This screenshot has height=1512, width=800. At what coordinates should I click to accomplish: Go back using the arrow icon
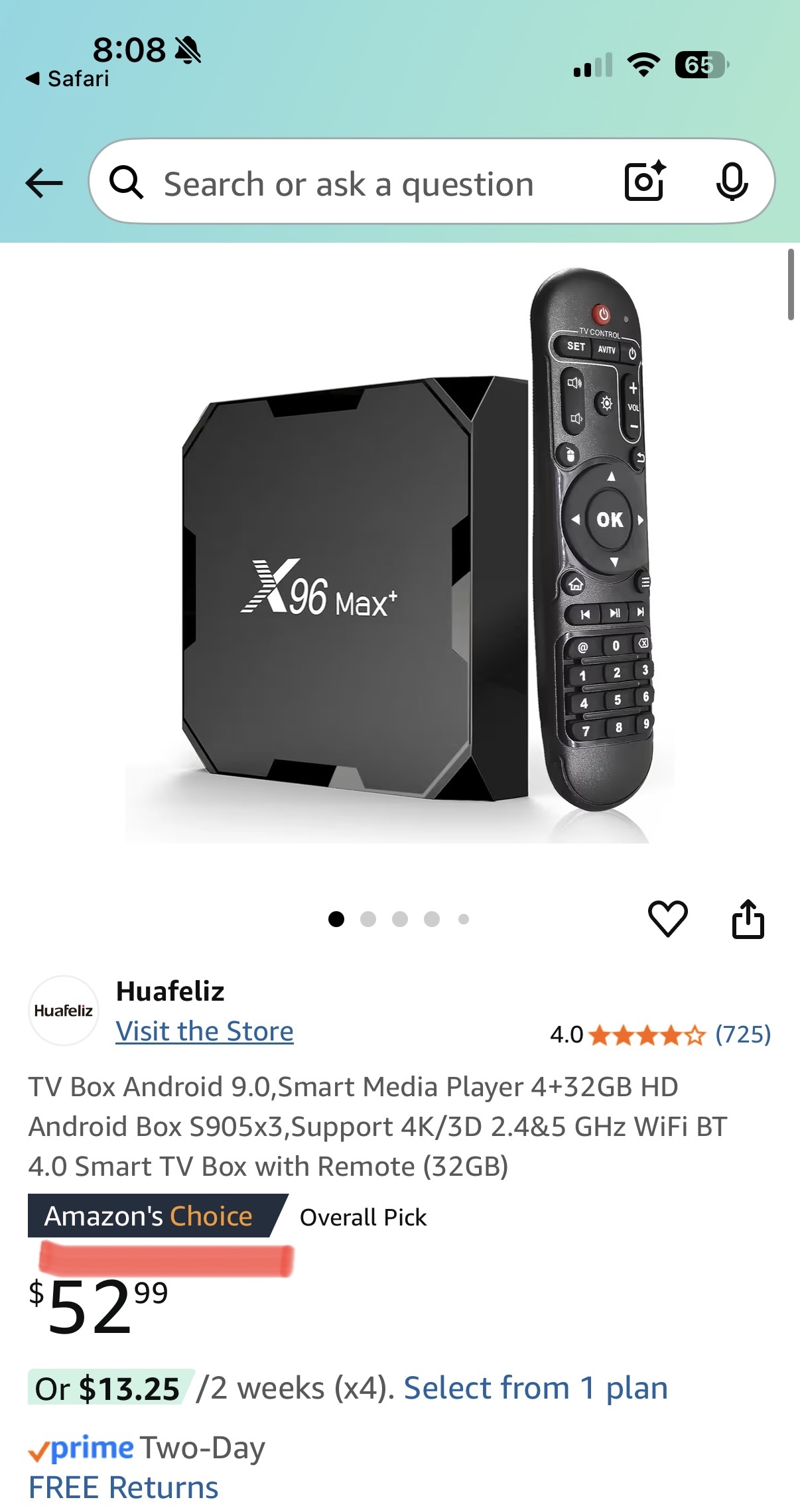click(44, 183)
